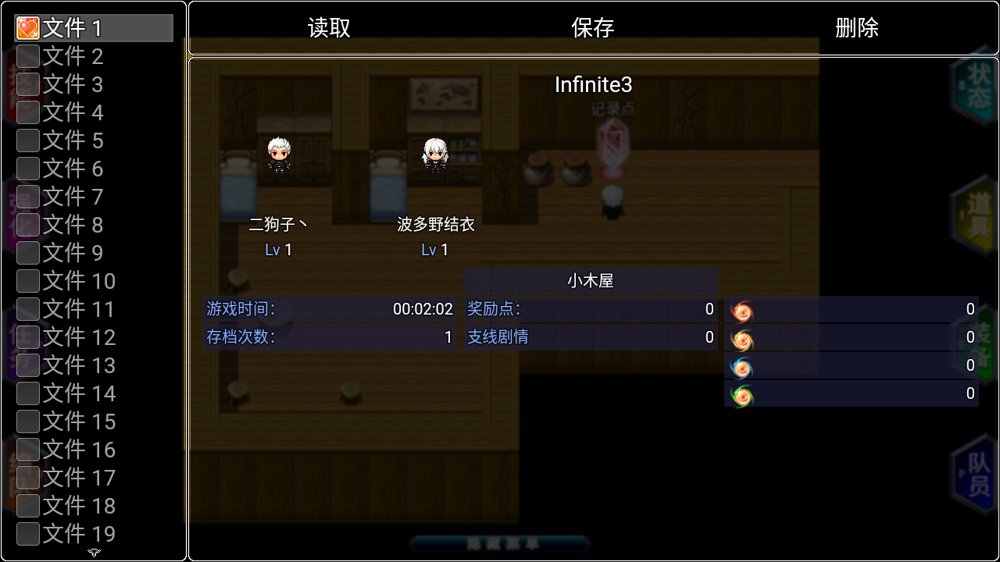Screen dimensions: 1000x562
Task: Choose save slot 文件 9
Action: point(94,253)
